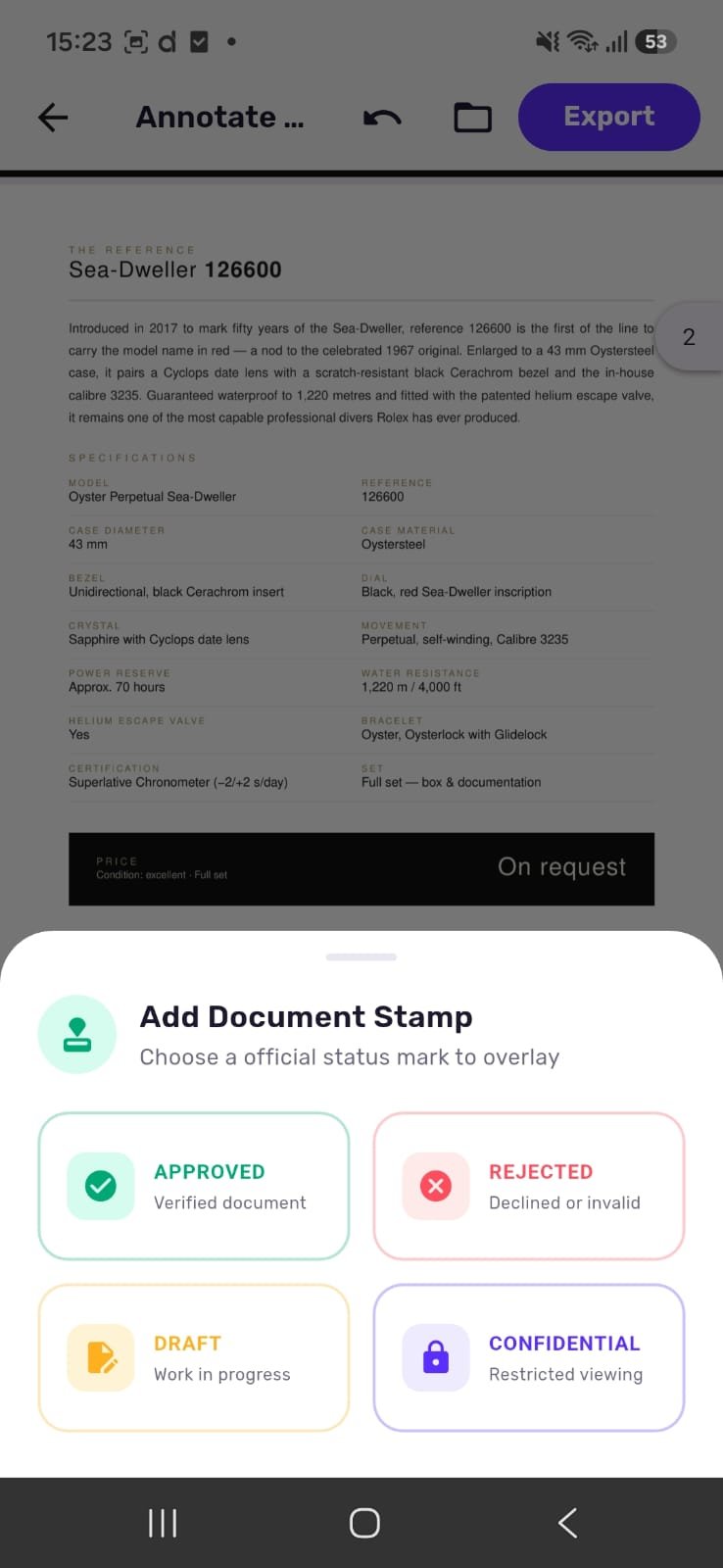Choose the REJECTED stamp

(x=529, y=1186)
